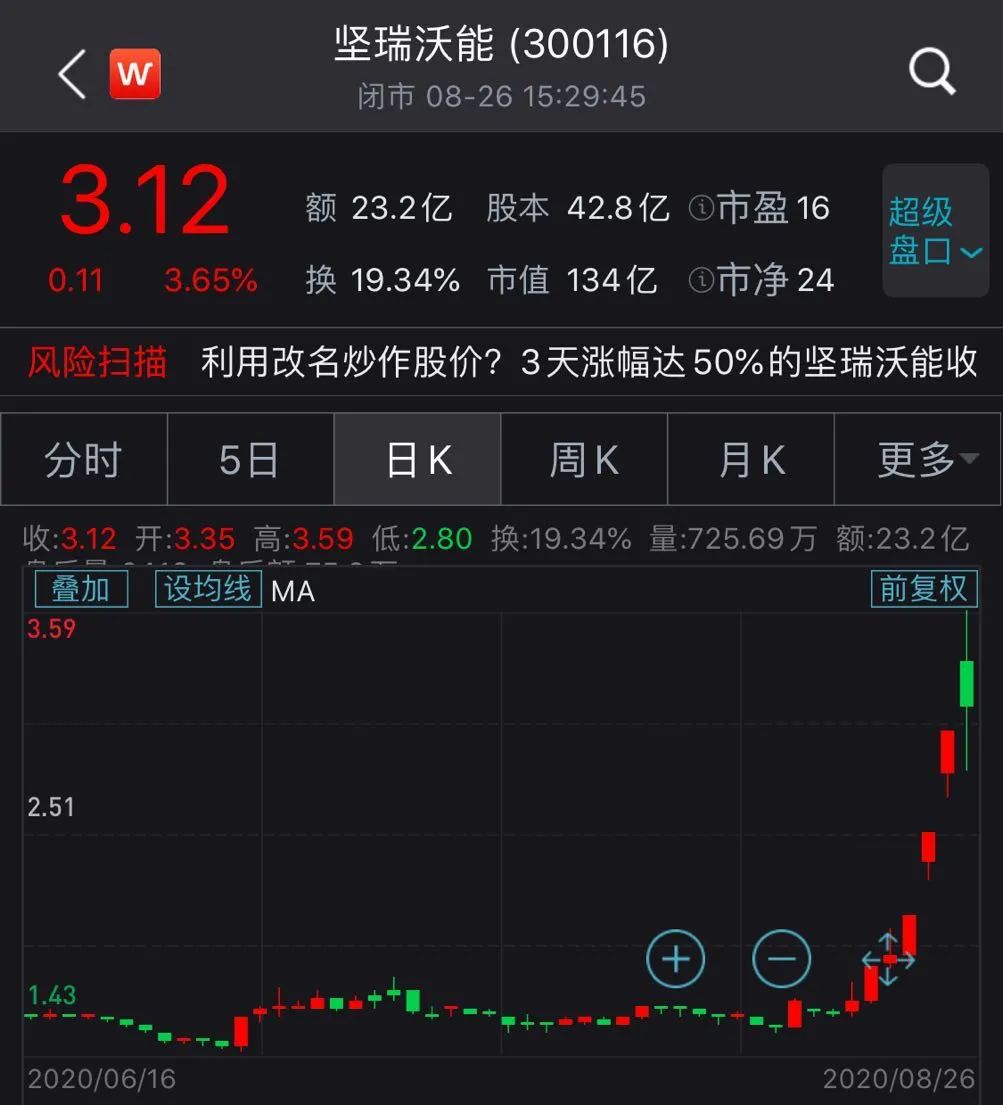Select the 日K chart tab

tap(417, 459)
